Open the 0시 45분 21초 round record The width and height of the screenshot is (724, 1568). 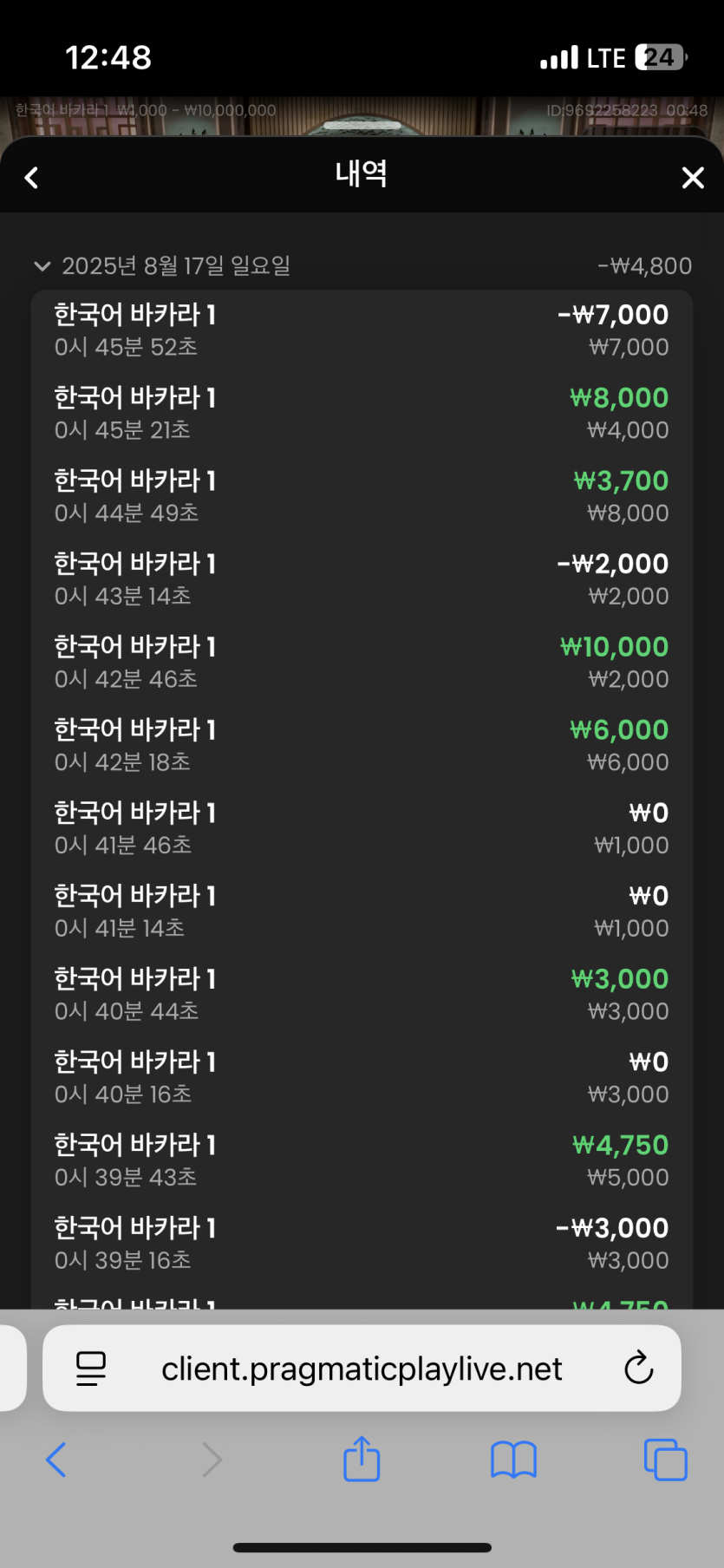[362, 414]
